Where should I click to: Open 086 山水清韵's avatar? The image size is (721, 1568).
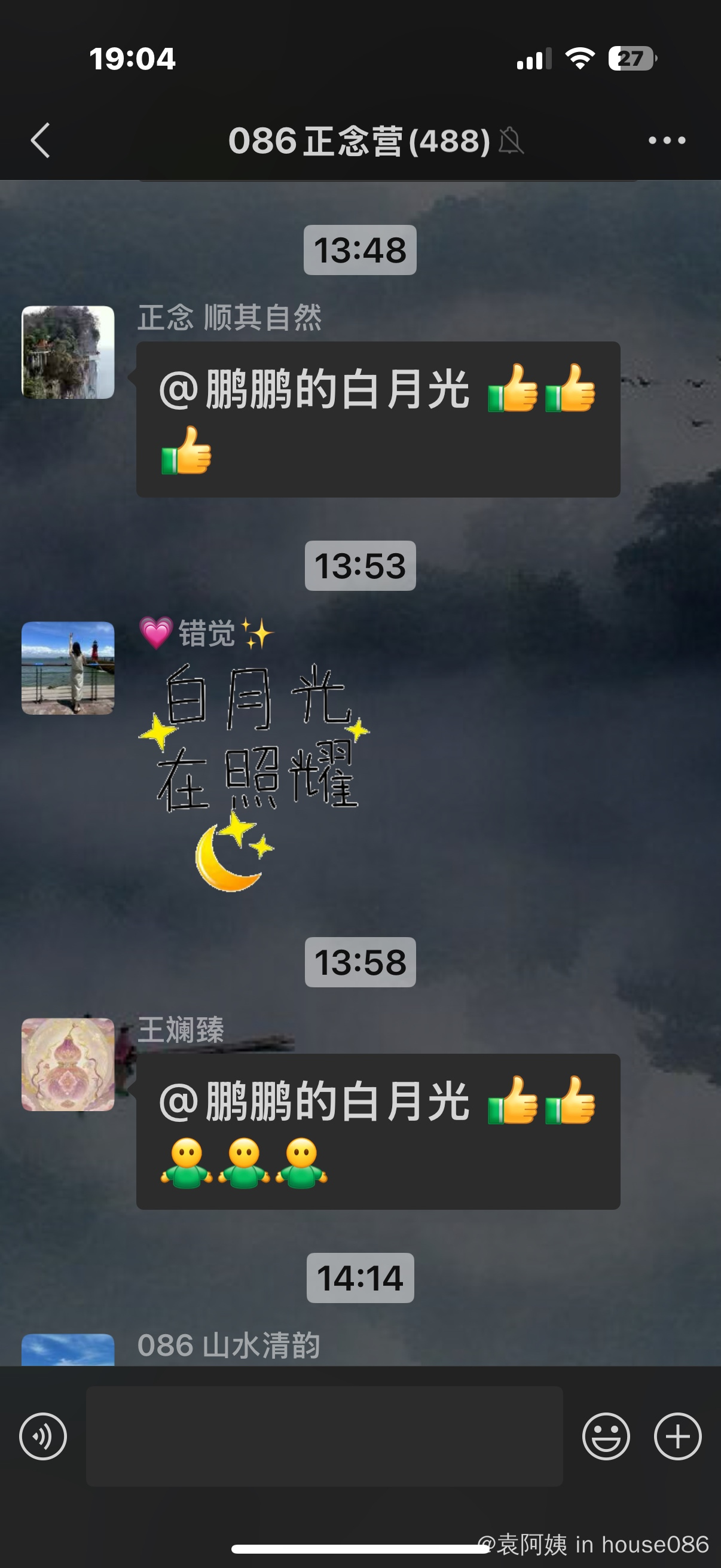tap(68, 1350)
